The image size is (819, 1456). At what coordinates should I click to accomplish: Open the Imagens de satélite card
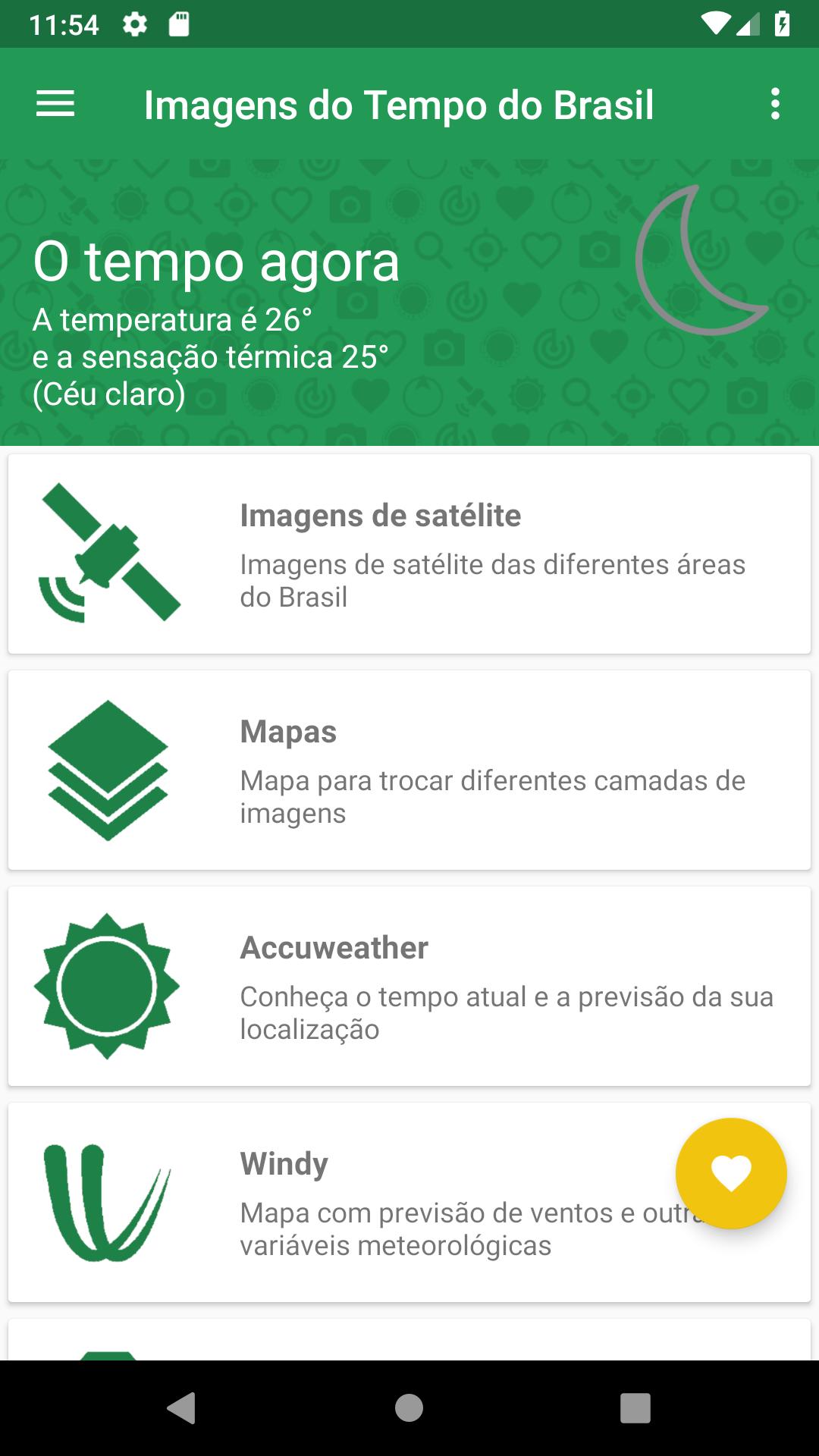tap(409, 554)
